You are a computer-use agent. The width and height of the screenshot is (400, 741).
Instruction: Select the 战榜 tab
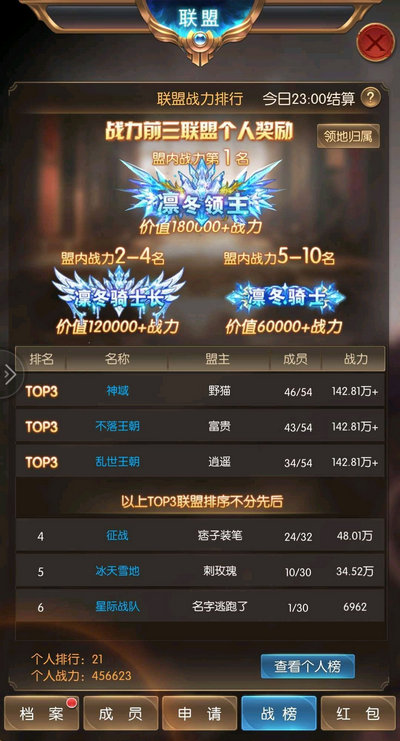tap(279, 714)
